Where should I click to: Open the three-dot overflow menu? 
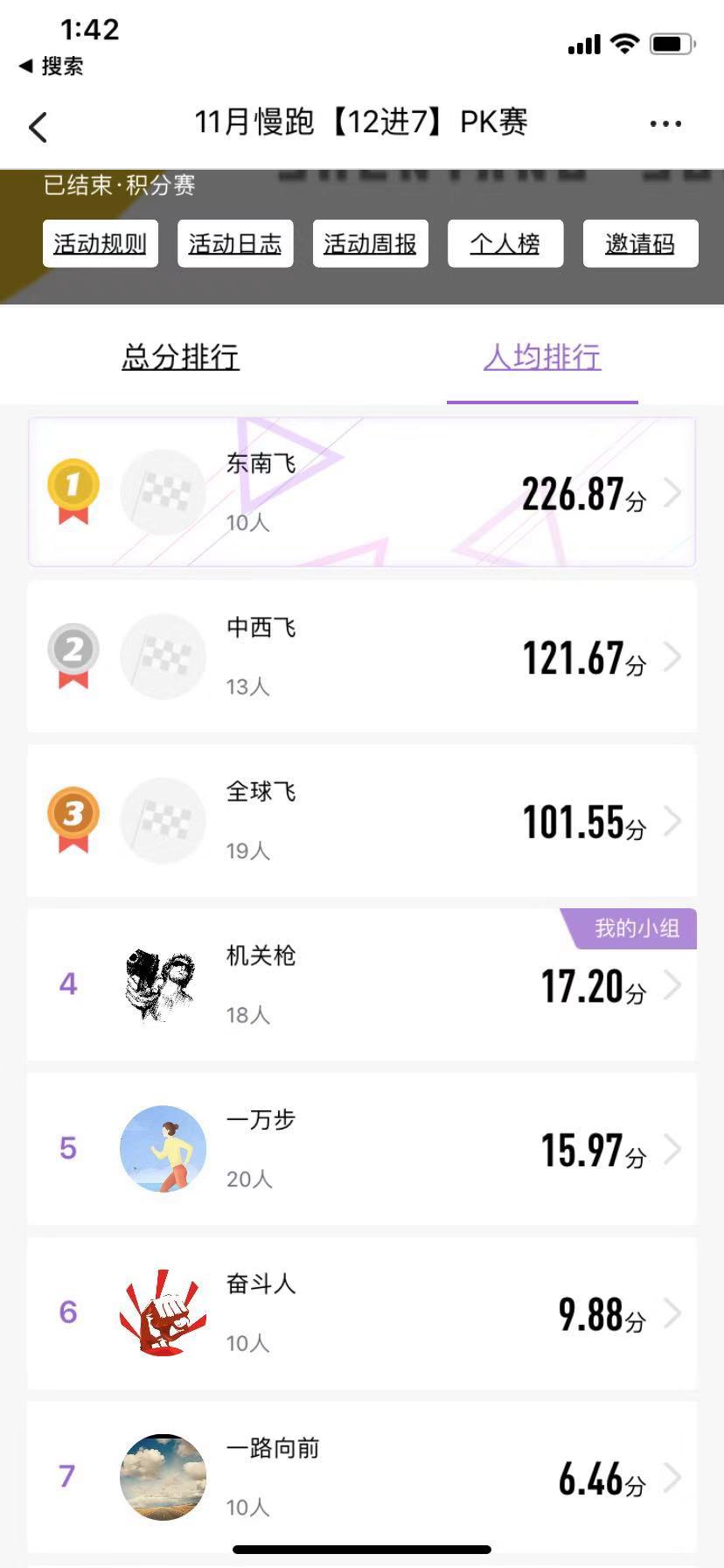(x=665, y=124)
